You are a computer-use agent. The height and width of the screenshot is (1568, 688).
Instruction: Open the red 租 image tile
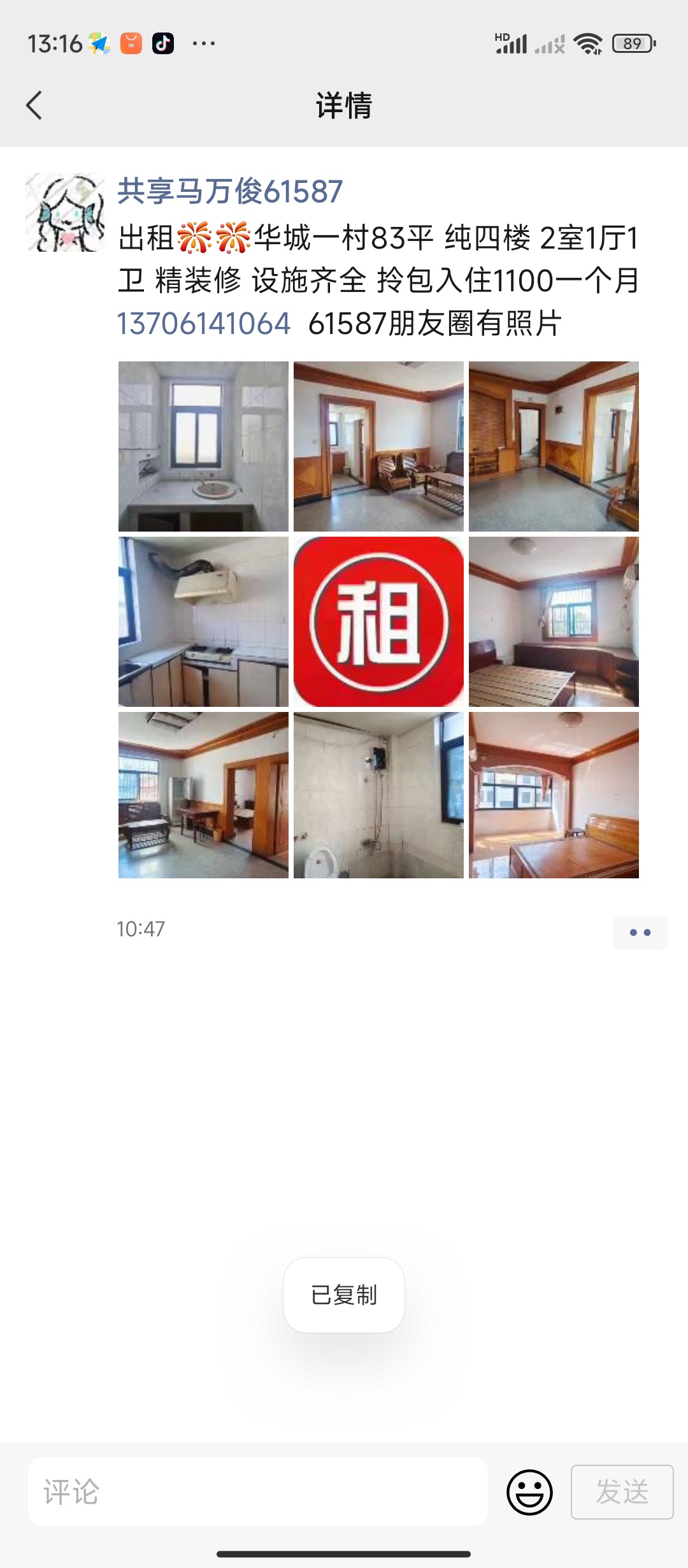[378, 621]
